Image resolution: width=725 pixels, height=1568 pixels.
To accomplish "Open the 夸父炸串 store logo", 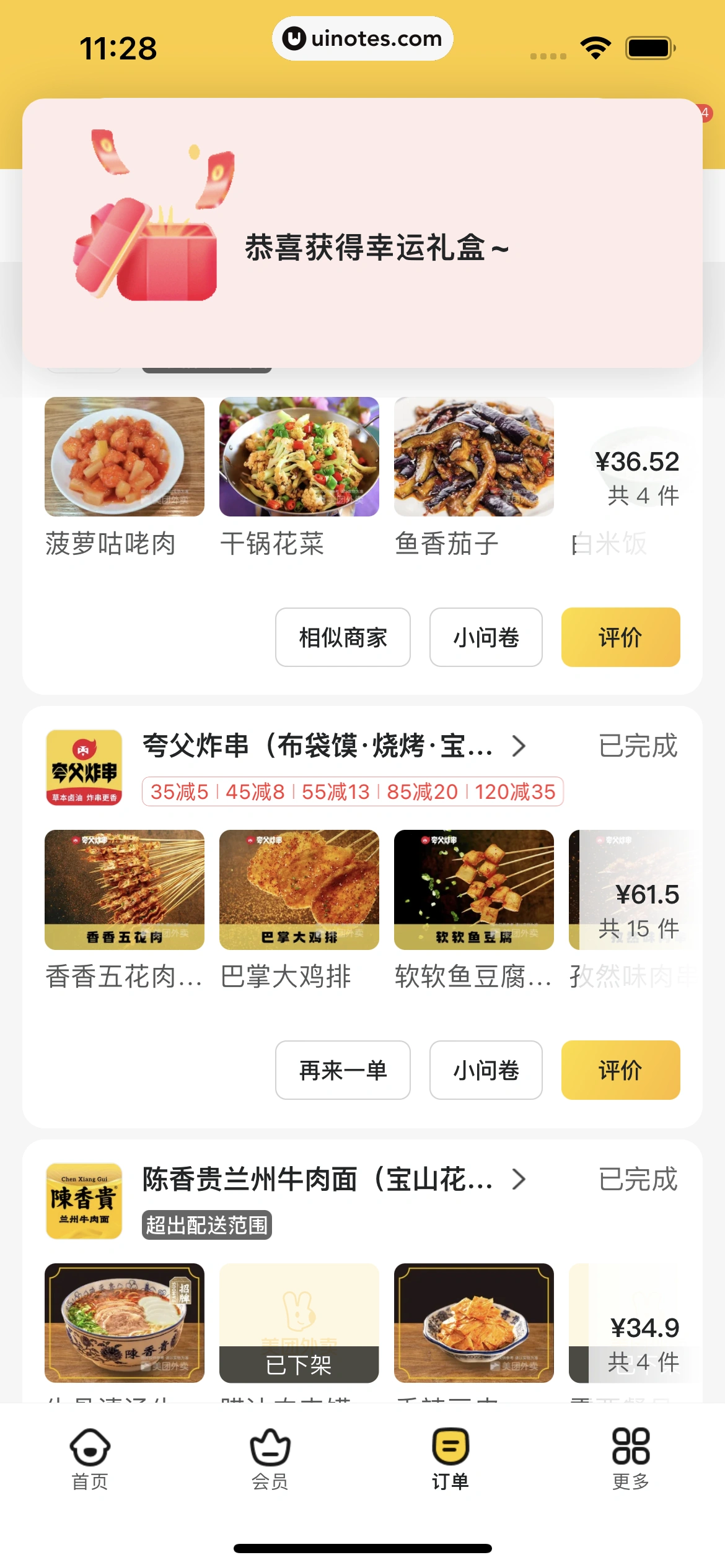I will tap(84, 768).
